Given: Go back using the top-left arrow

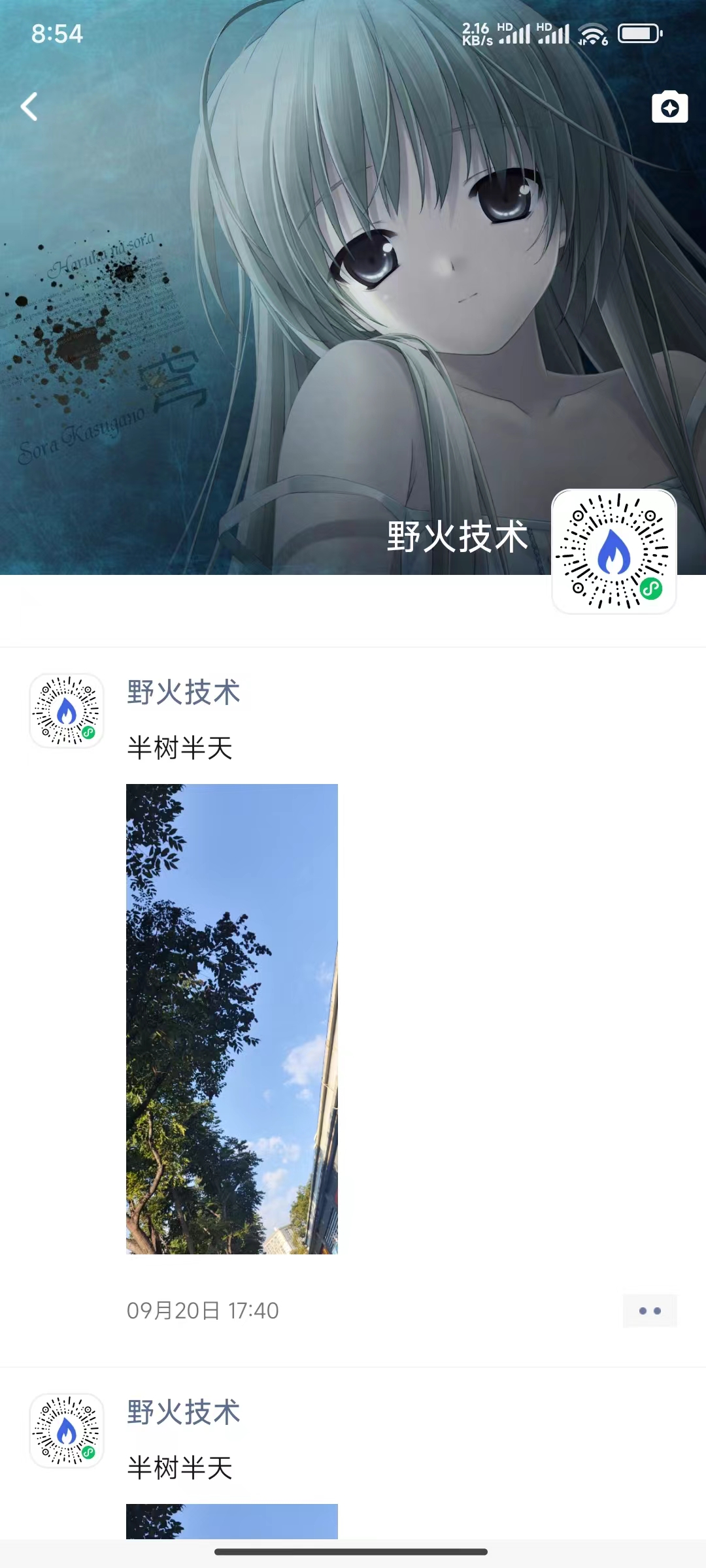Looking at the screenshot, I should click(29, 106).
